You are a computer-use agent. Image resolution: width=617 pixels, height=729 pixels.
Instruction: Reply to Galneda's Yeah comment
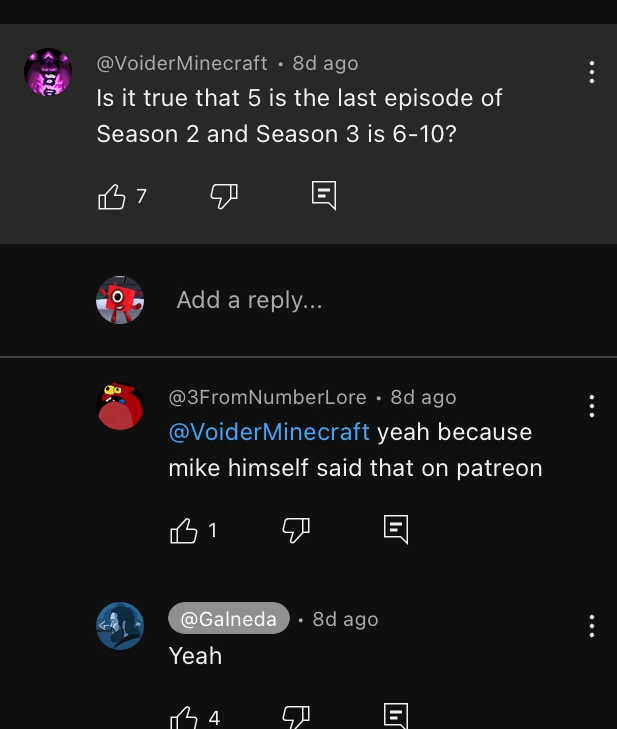point(396,716)
